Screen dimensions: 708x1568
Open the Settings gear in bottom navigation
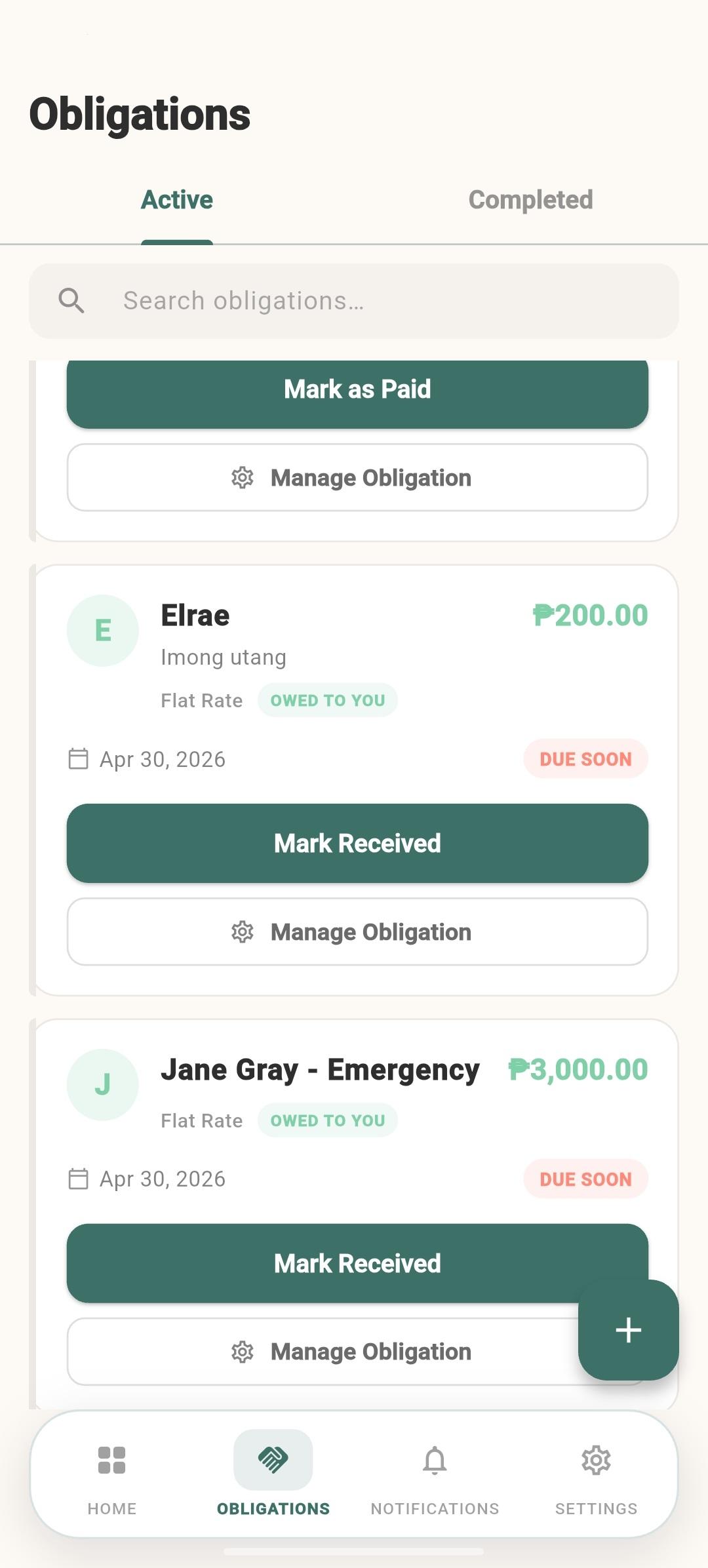[x=596, y=1460]
